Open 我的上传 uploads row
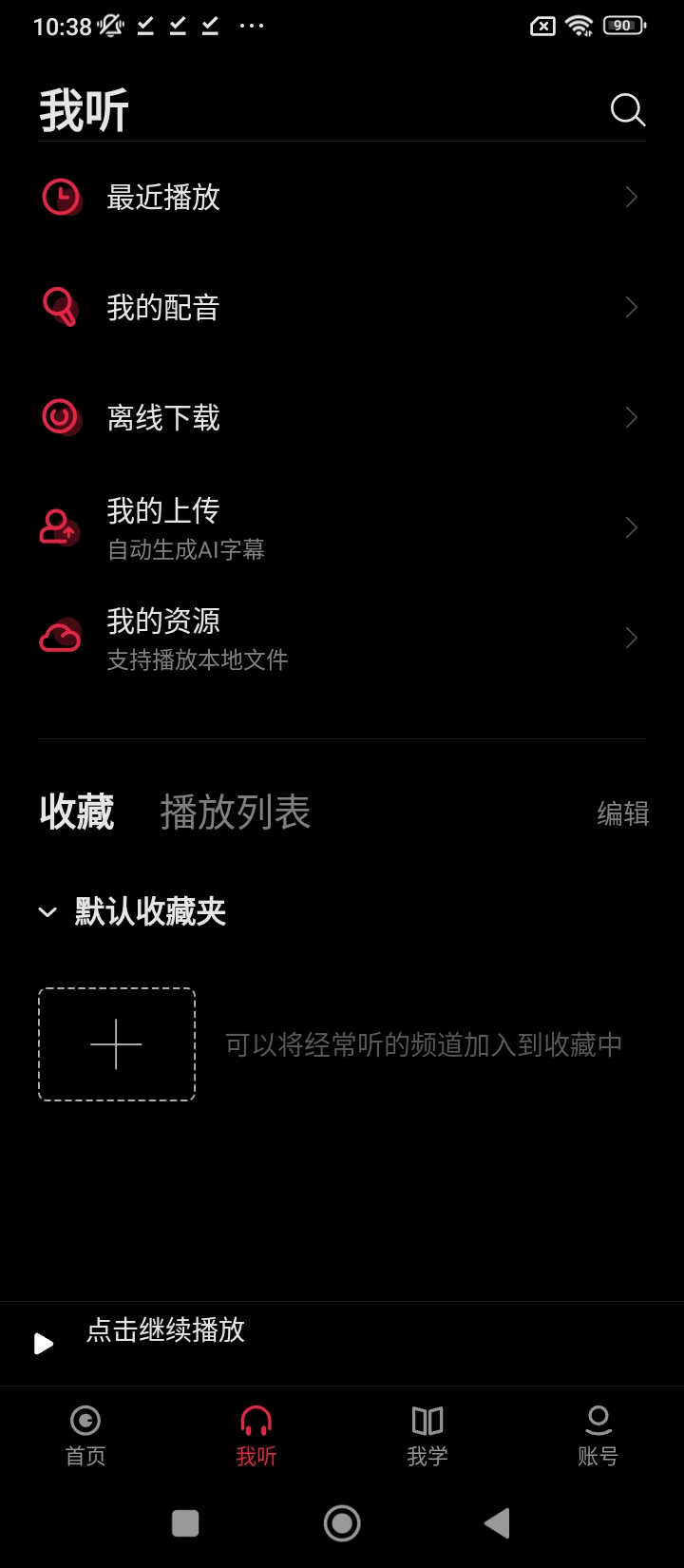684x1568 pixels. click(x=342, y=528)
